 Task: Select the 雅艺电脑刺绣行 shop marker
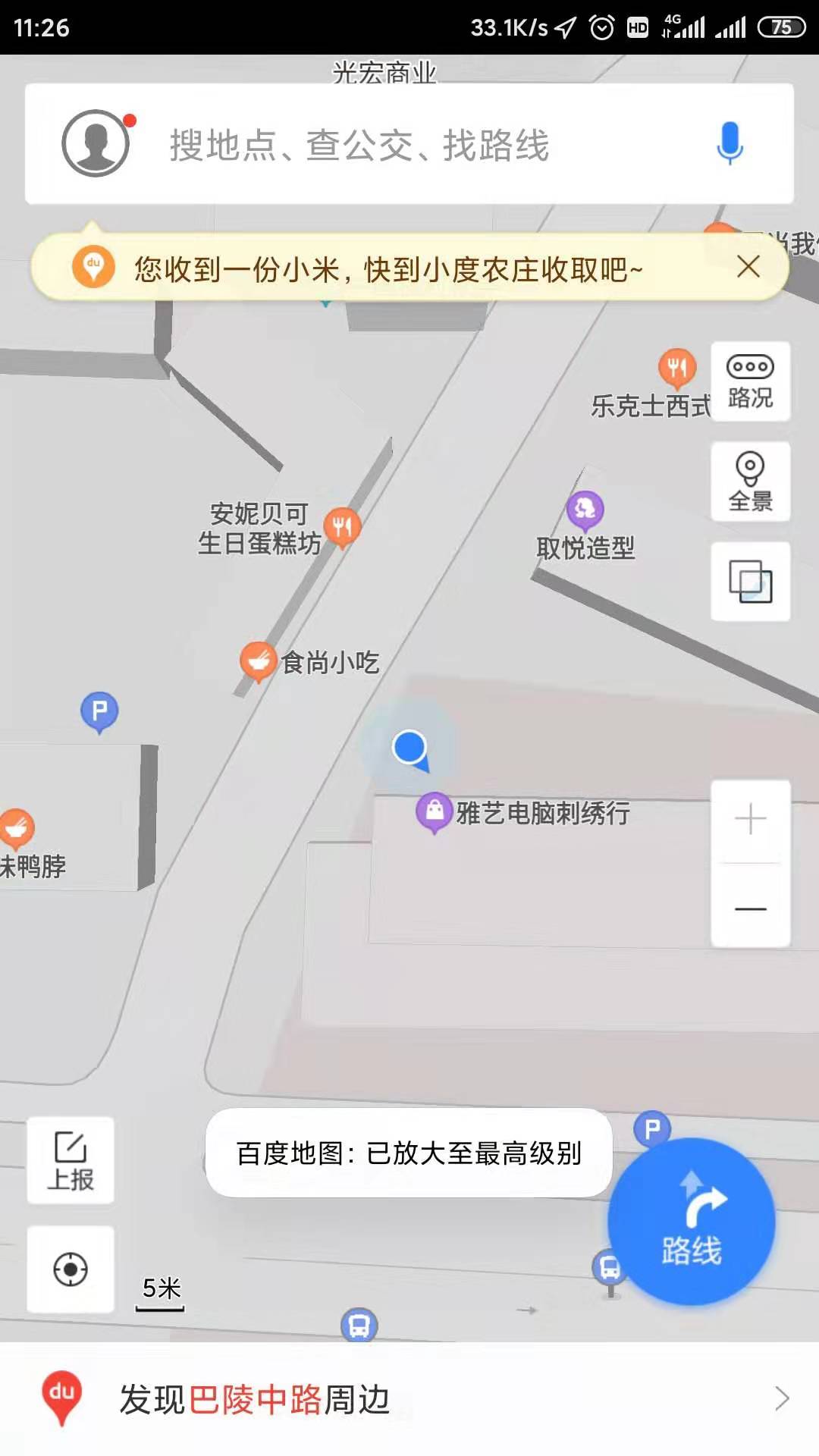[435, 811]
